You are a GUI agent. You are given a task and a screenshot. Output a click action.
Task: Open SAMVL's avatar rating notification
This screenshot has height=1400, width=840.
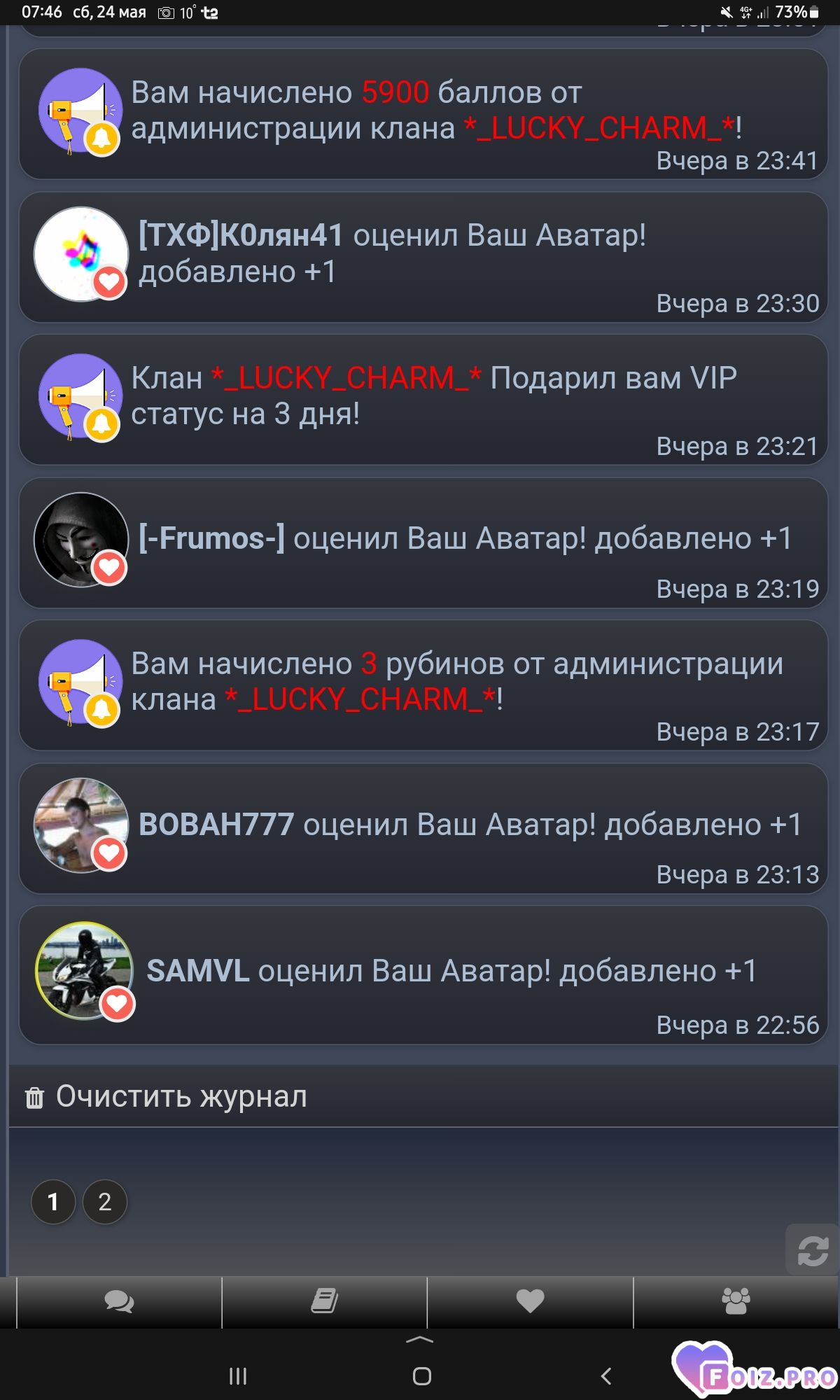click(423, 975)
